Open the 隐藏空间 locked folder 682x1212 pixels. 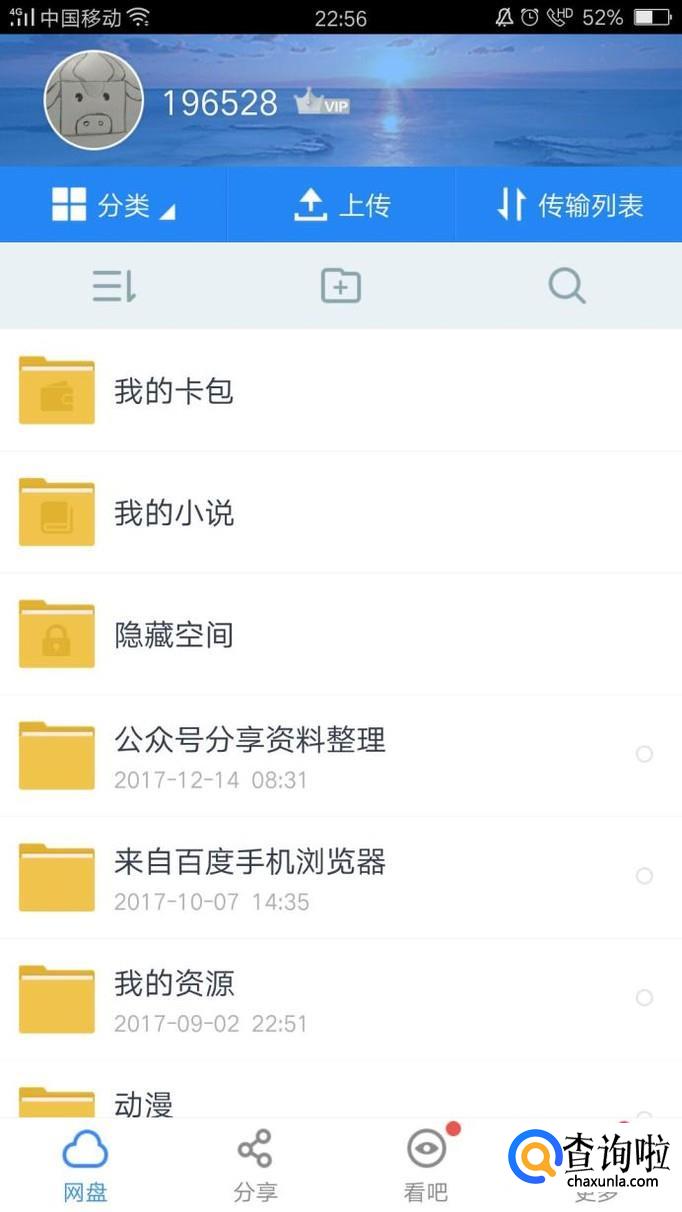173,635
